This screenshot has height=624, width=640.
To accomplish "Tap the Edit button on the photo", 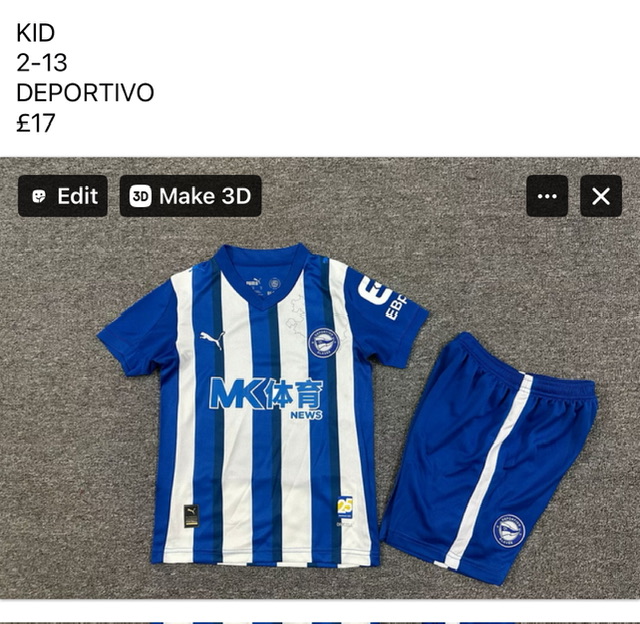I will click(x=62, y=196).
